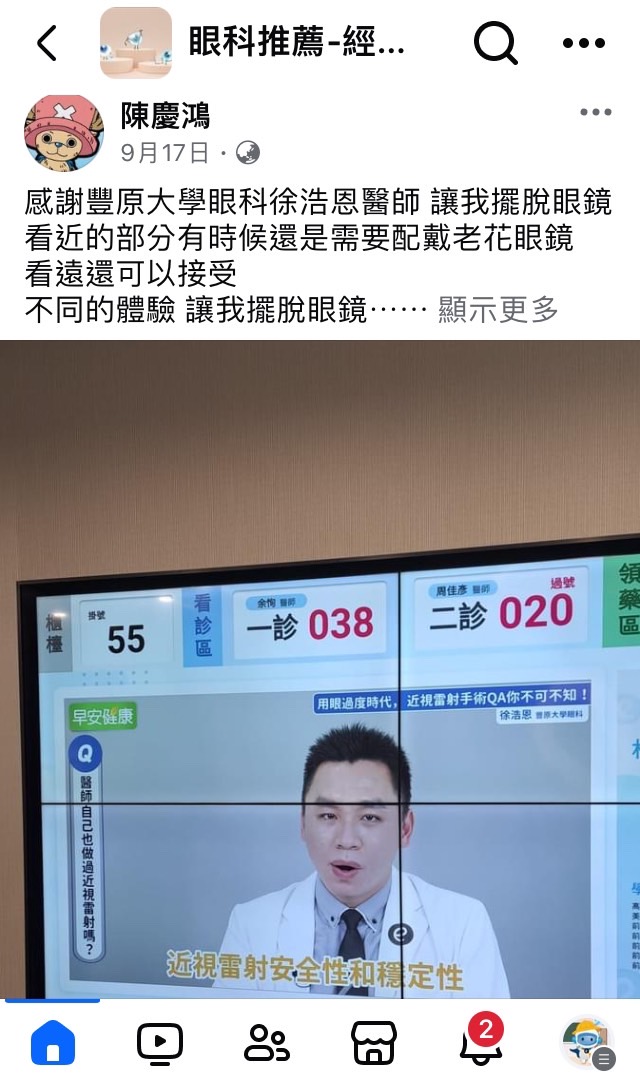
Task: Expand the post with 顯示更多
Action: (x=497, y=310)
